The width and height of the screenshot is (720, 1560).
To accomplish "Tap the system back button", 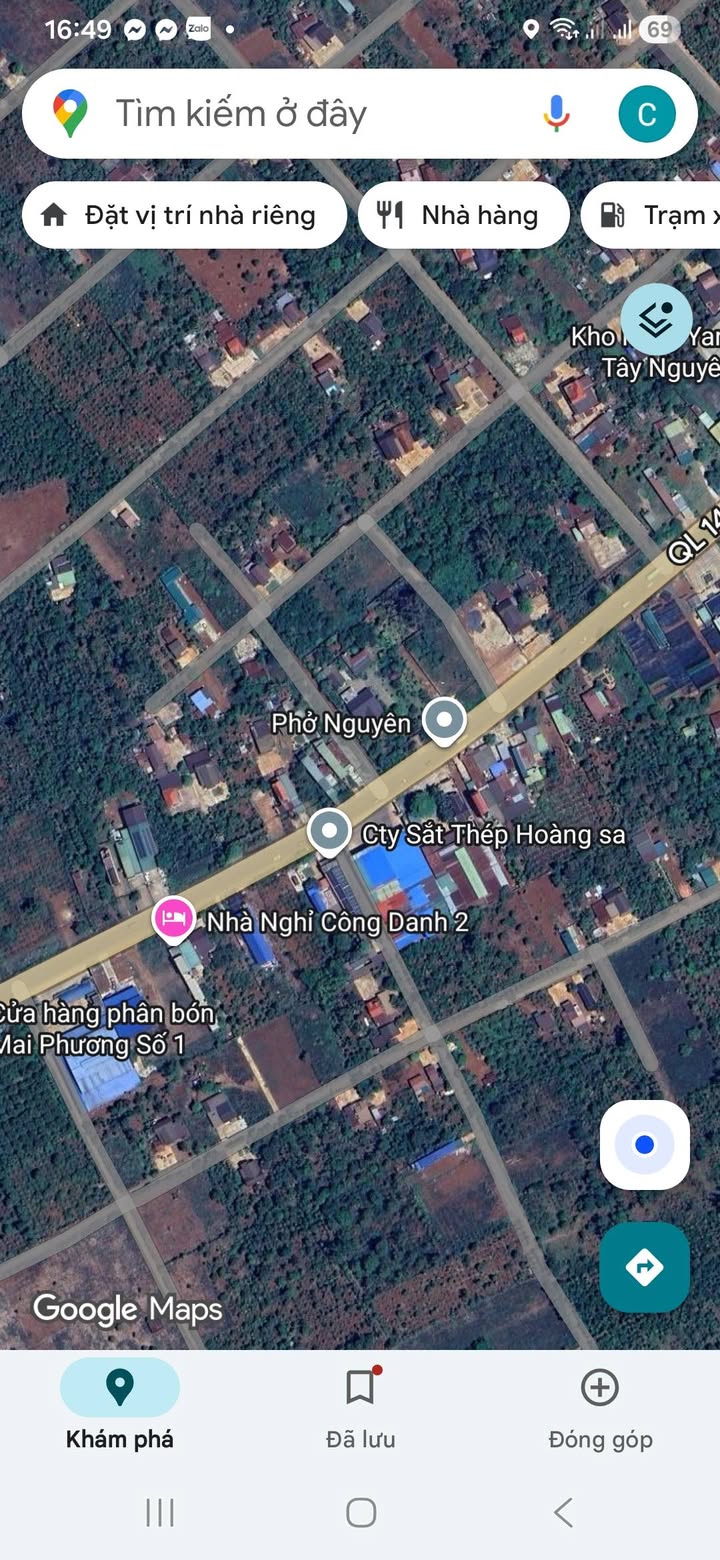I will pos(564,1512).
